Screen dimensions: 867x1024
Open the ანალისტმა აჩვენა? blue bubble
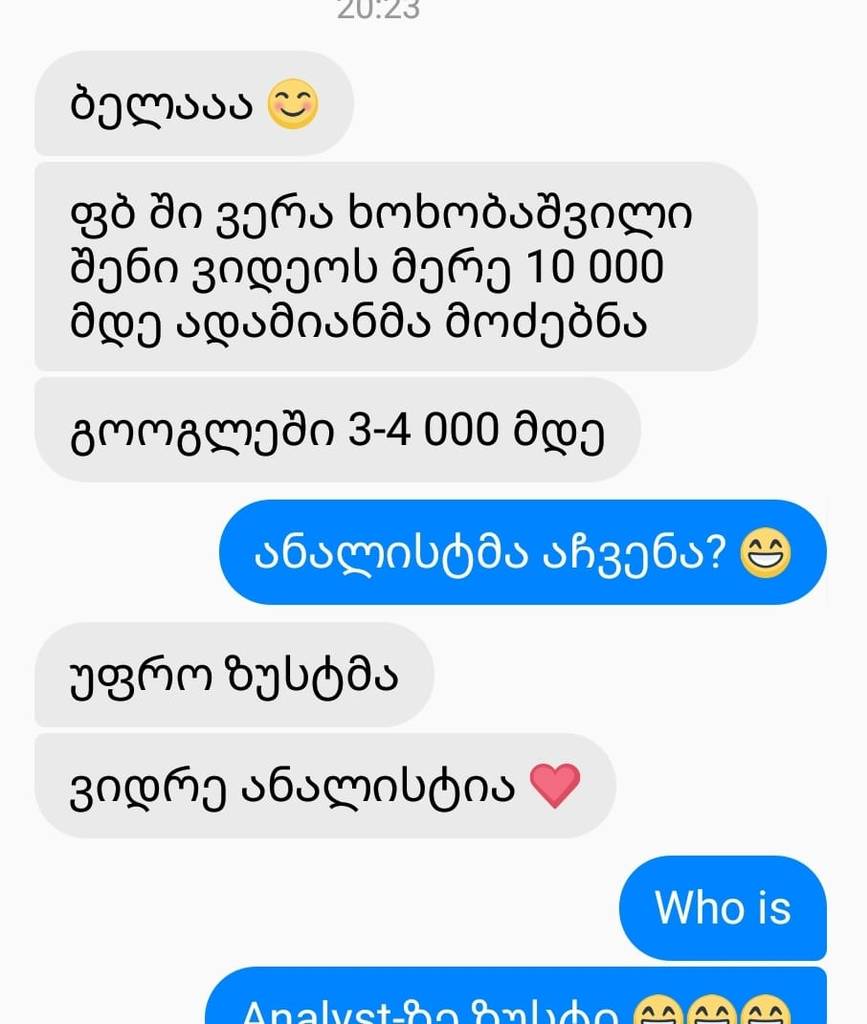[520, 552]
